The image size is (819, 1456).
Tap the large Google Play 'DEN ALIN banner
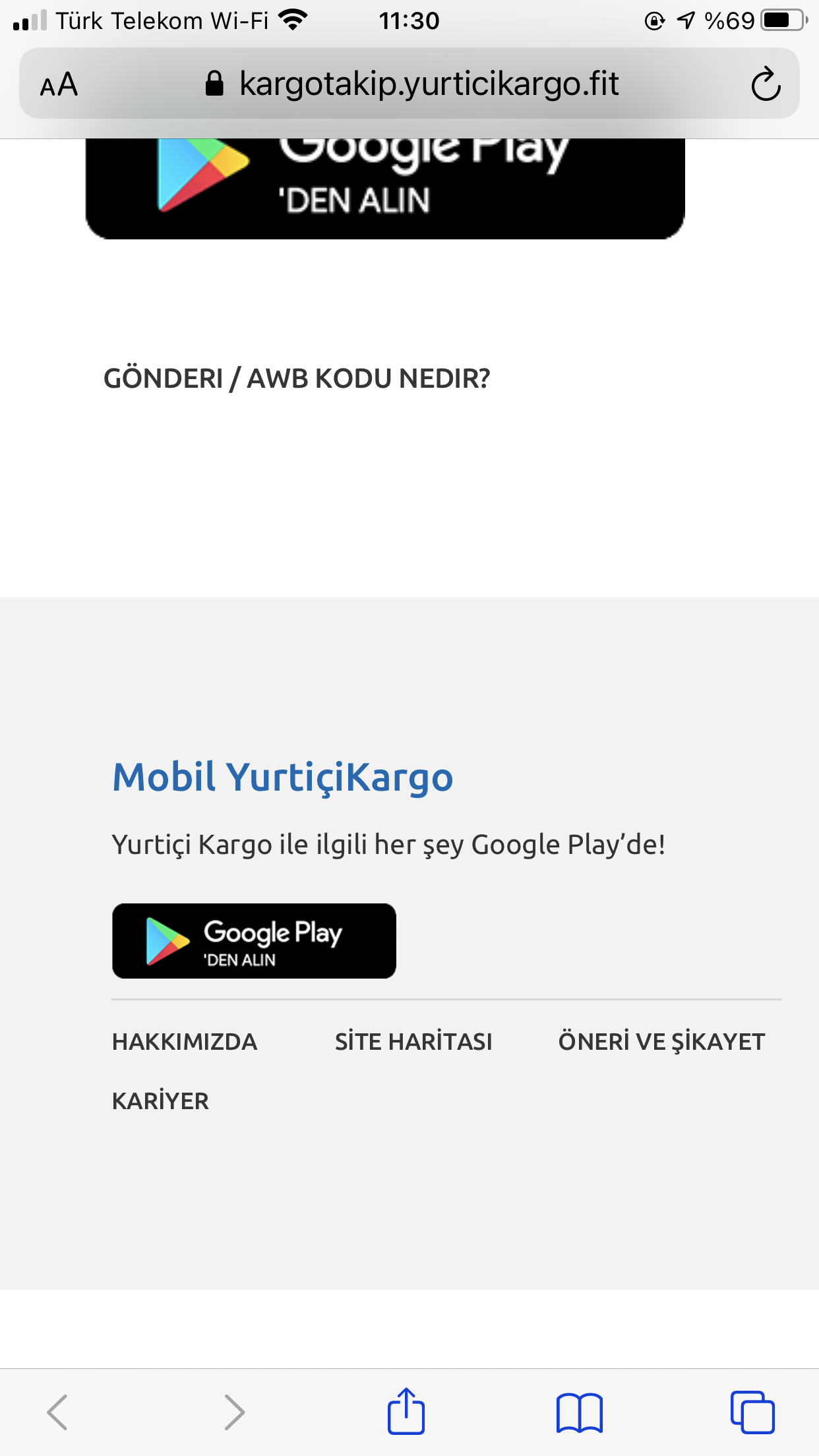point(385,188)
